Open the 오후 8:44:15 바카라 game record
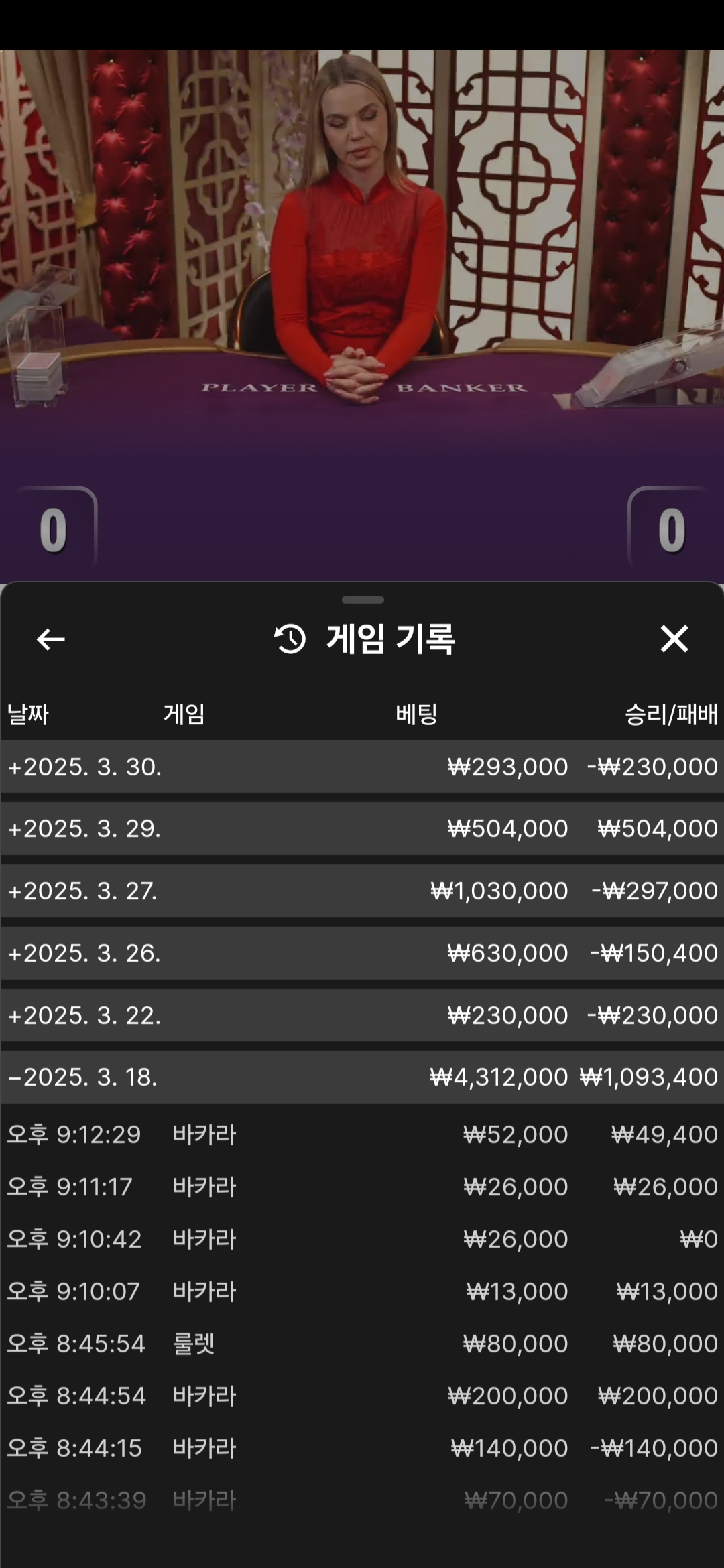Viewport: 724px width, 1568px height. pos(362,1448)
